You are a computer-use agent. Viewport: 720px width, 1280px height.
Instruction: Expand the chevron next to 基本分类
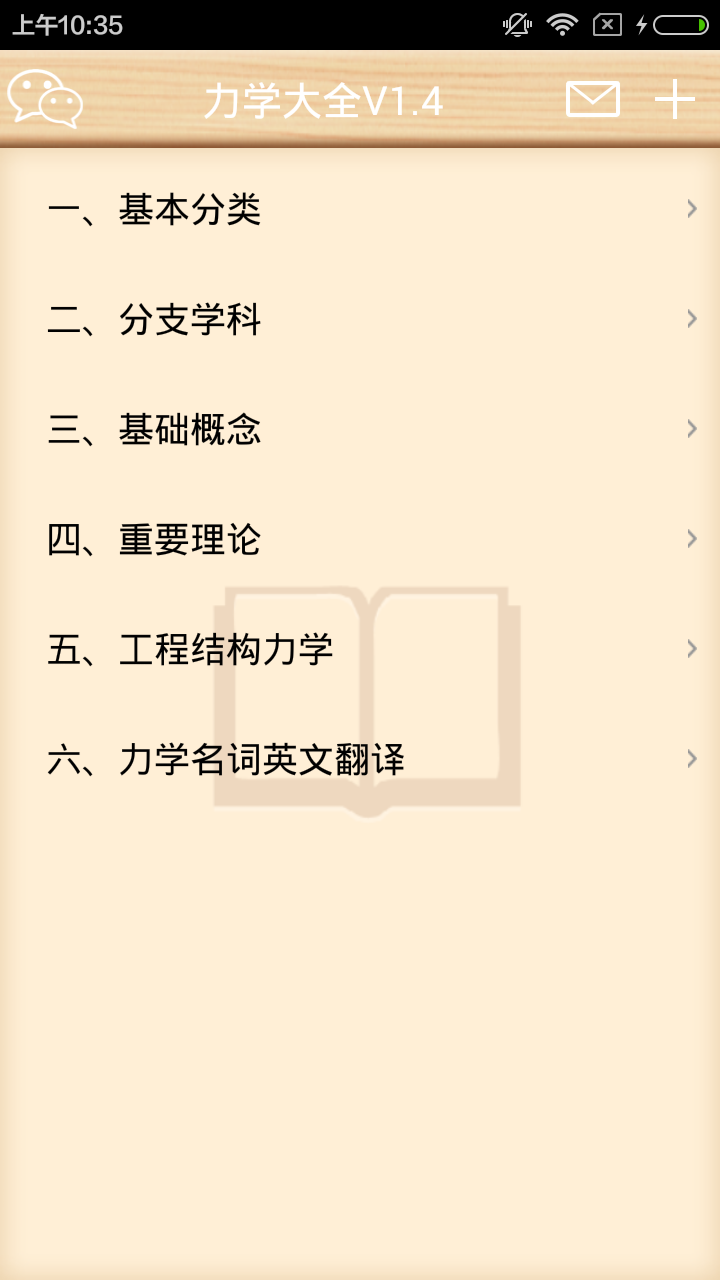[x=691, y=209]
